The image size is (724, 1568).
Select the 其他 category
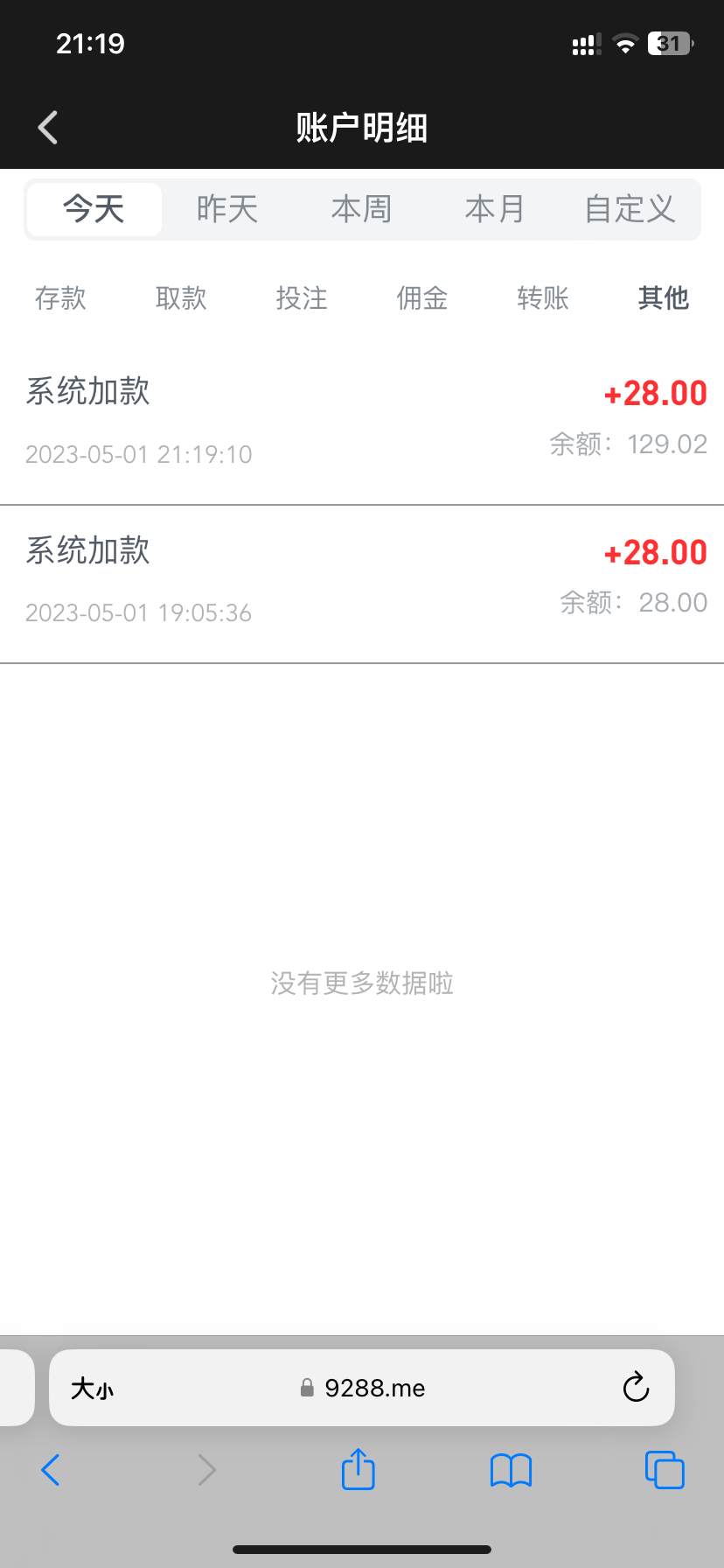[664, 298]
